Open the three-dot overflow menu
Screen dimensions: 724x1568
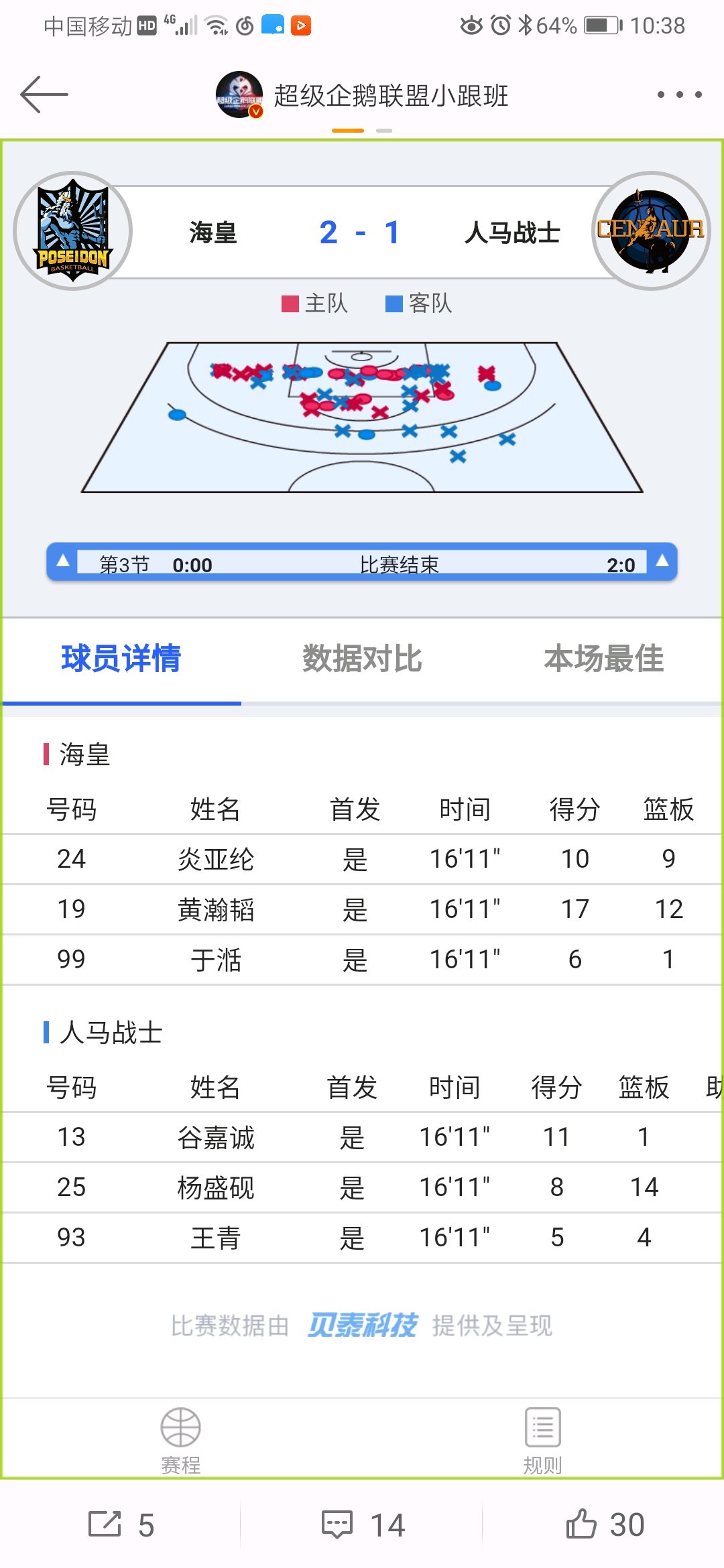point(680,94)
